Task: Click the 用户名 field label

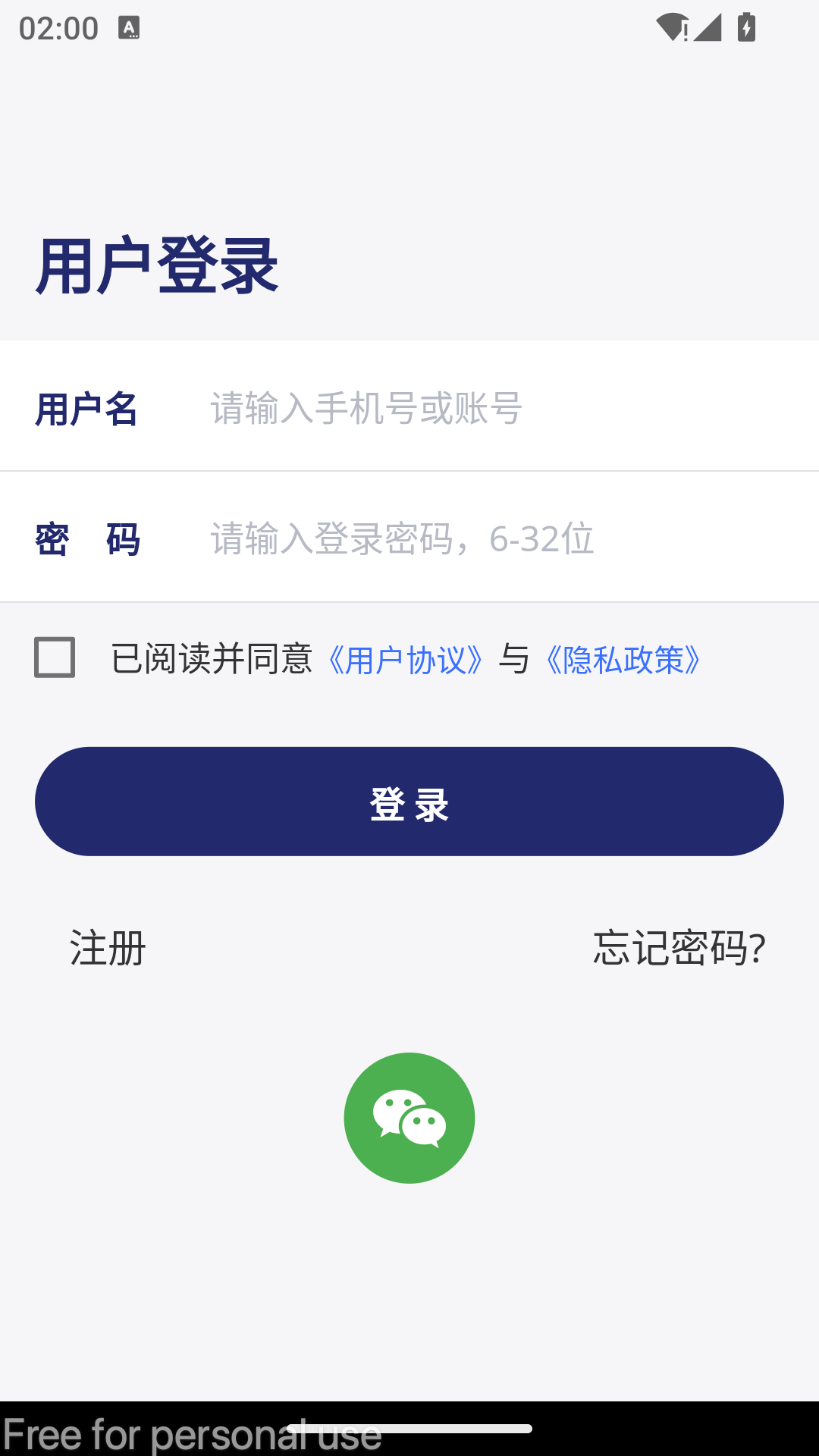Action: (87, 409)
